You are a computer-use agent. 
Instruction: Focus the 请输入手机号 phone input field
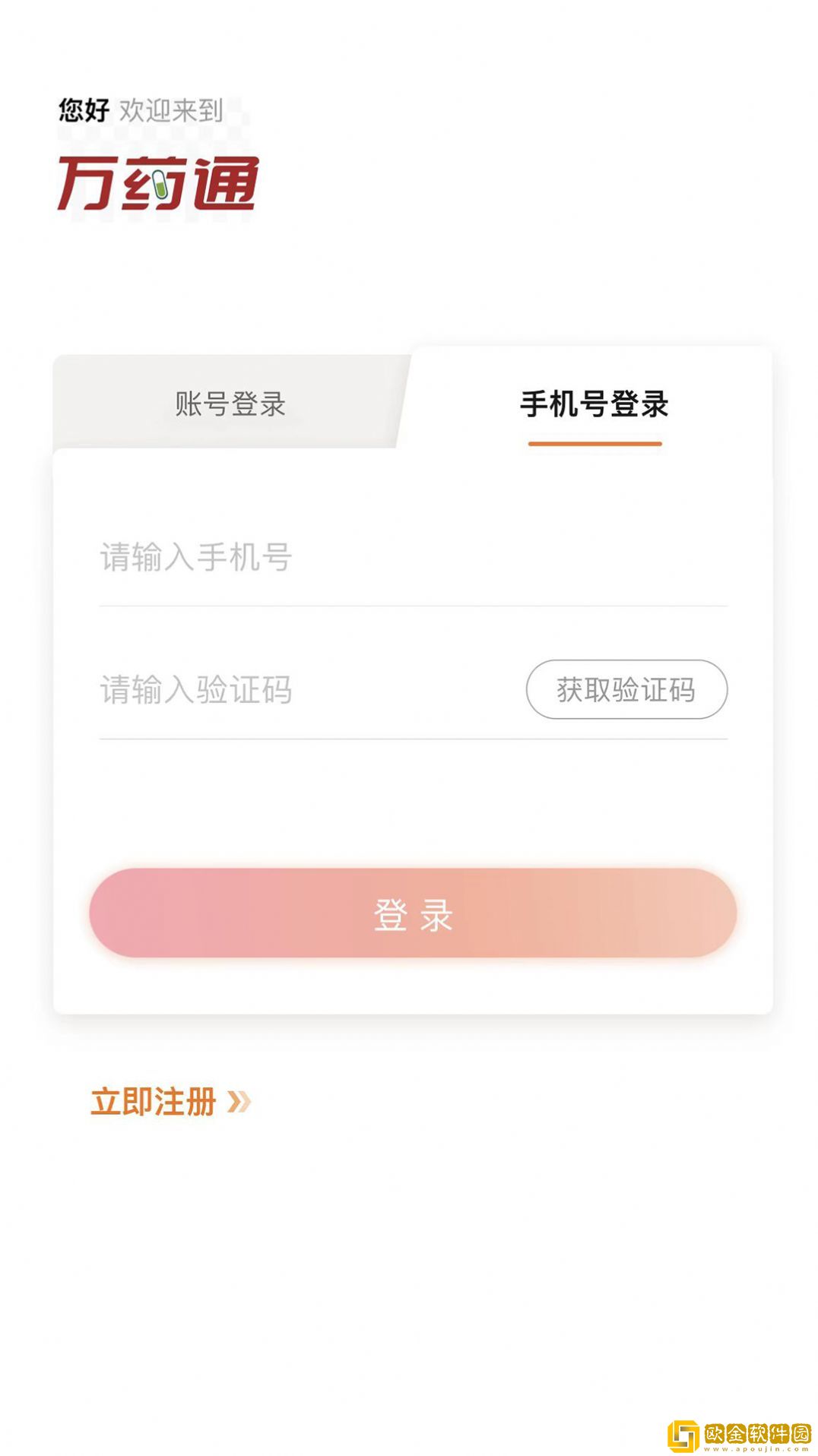304,559
